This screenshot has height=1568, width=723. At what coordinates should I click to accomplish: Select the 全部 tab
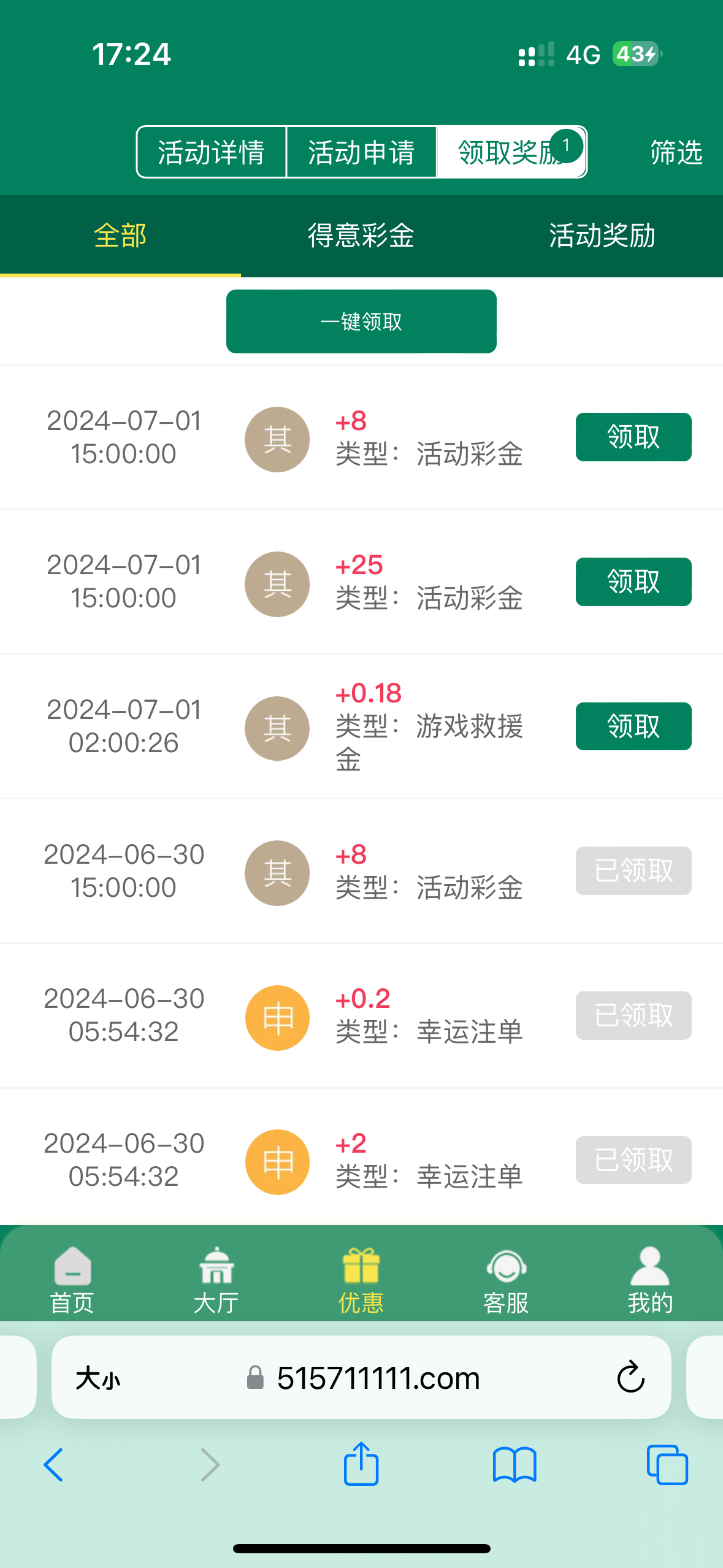tap(120, 236)
